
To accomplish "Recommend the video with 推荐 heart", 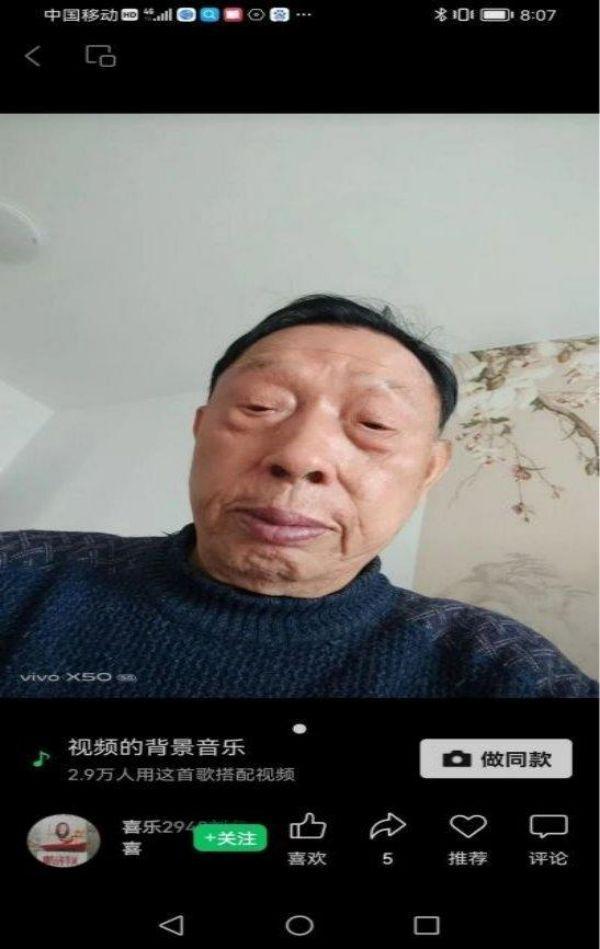I will 467,838.
